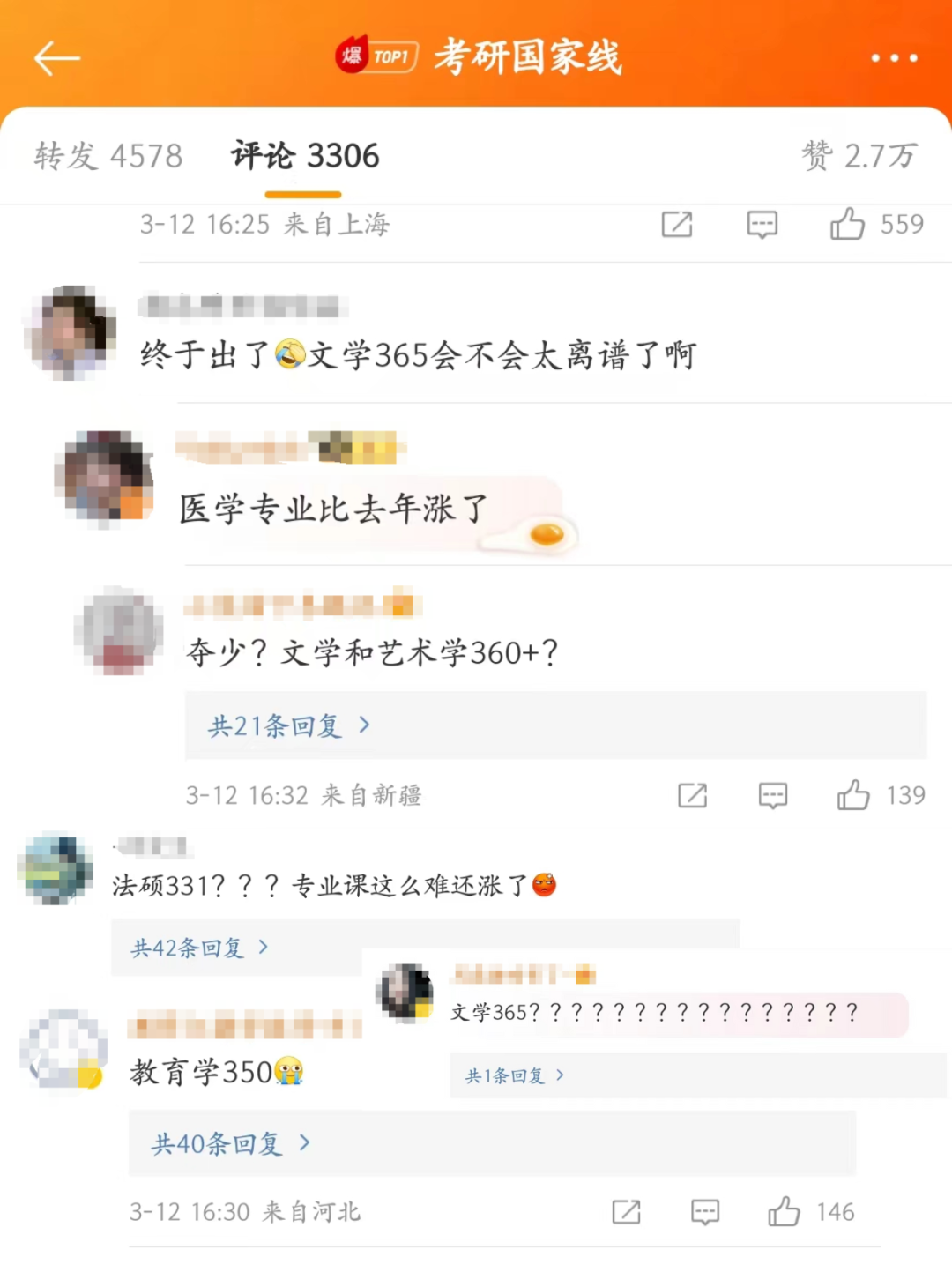This screenshot has height=1272, width=952.
Task: Like the 3-12 16:30 comment from 河北
Action: tap(784, 1212)
